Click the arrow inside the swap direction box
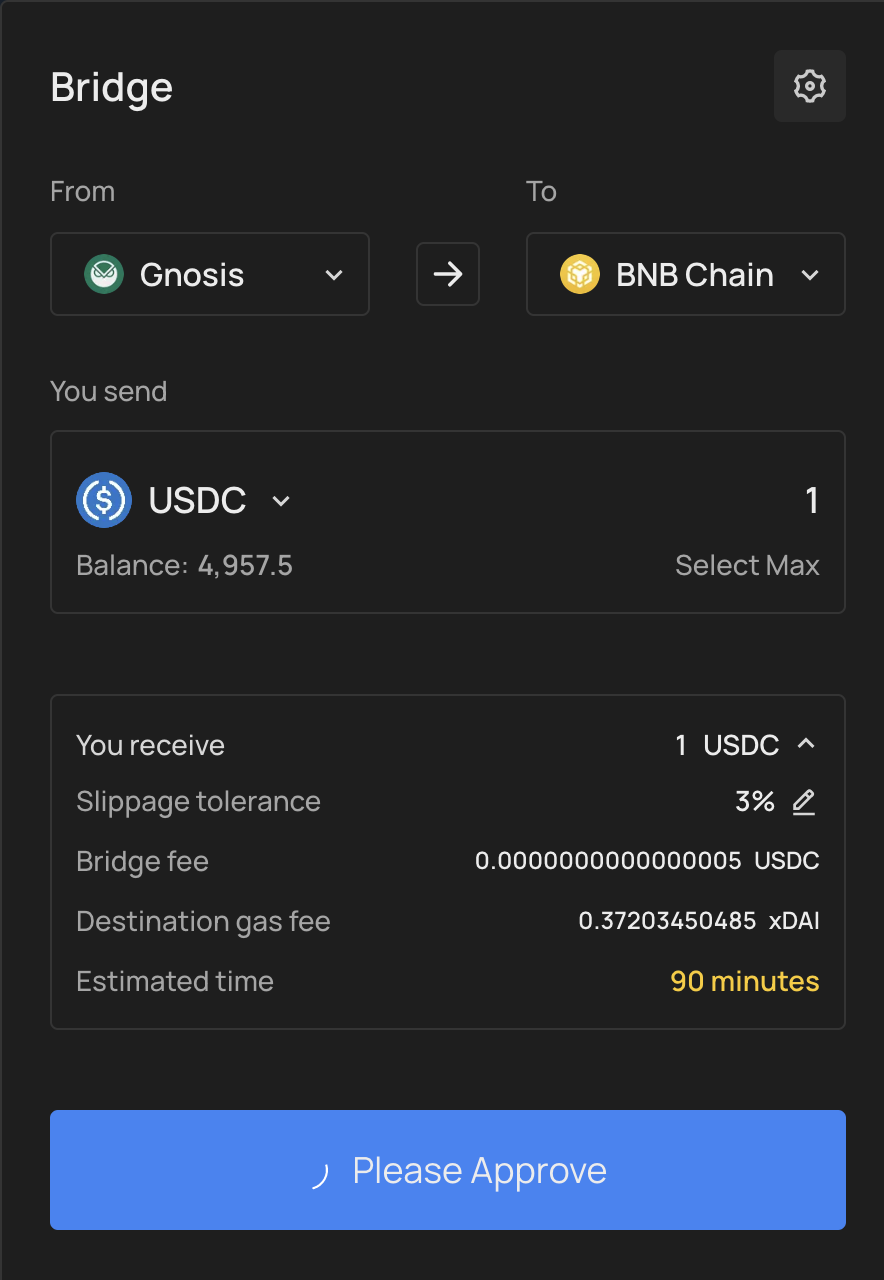Viewport: 884px width, 1280px height. tap(447, 274)
